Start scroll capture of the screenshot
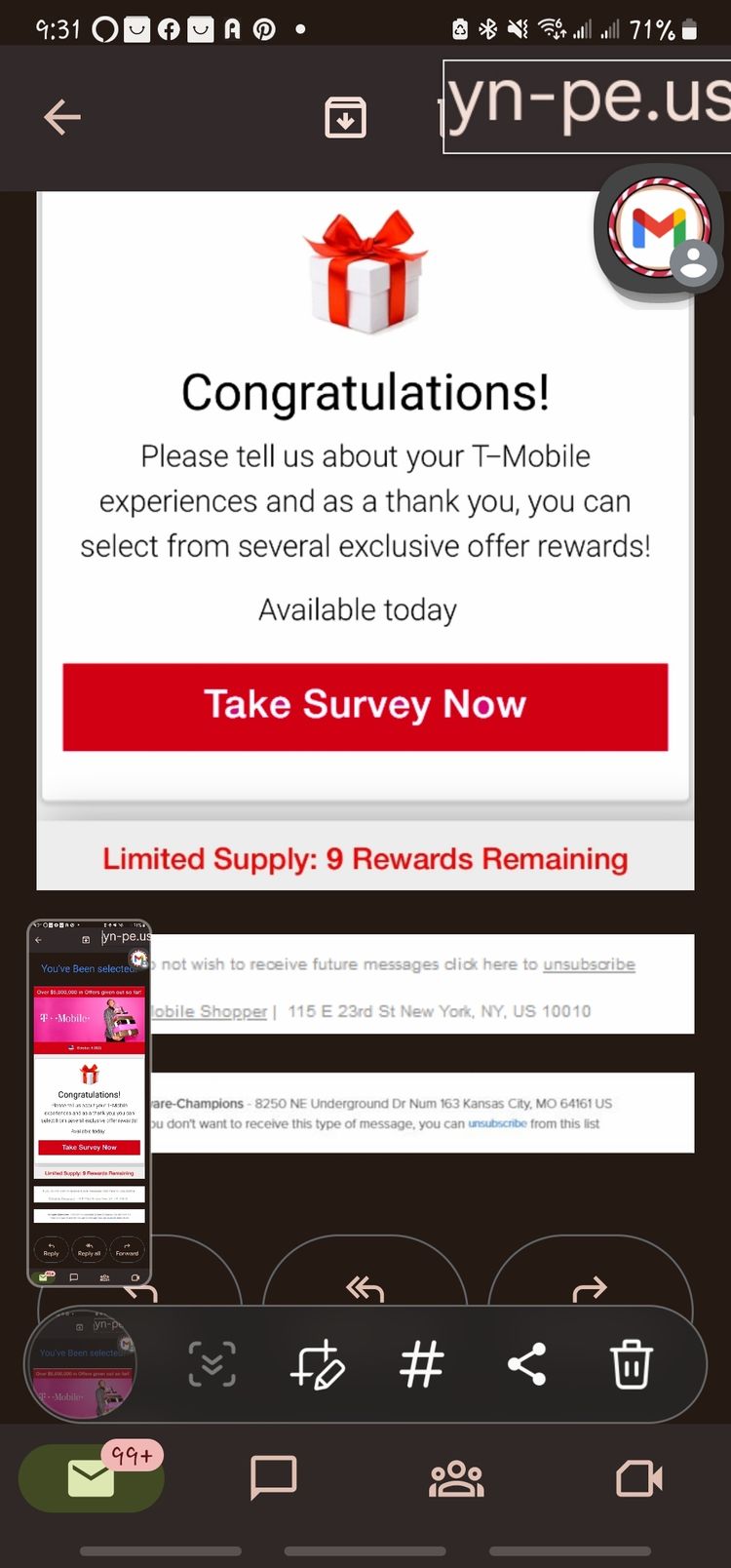Viewport: 731px width, 1568px height. (x=212, y=1364)
